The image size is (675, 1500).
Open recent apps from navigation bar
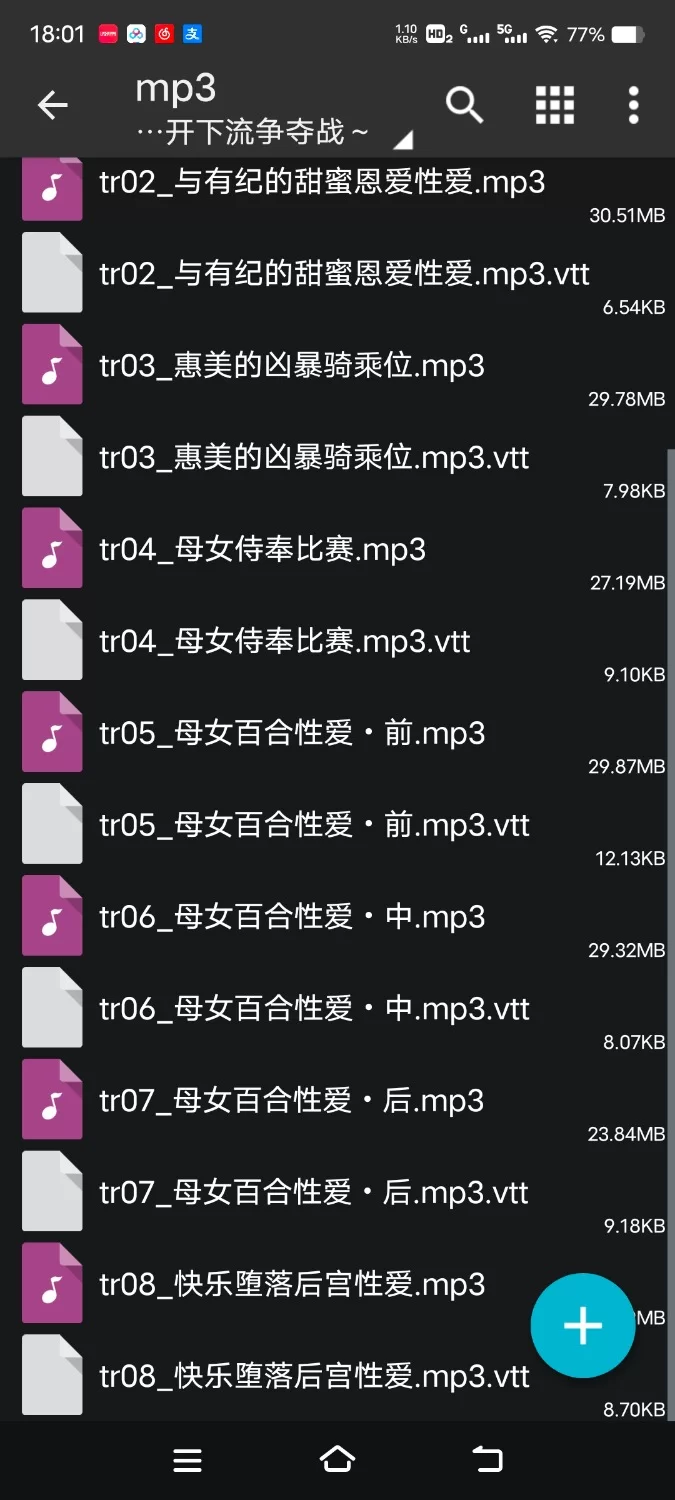point(187,1460)
